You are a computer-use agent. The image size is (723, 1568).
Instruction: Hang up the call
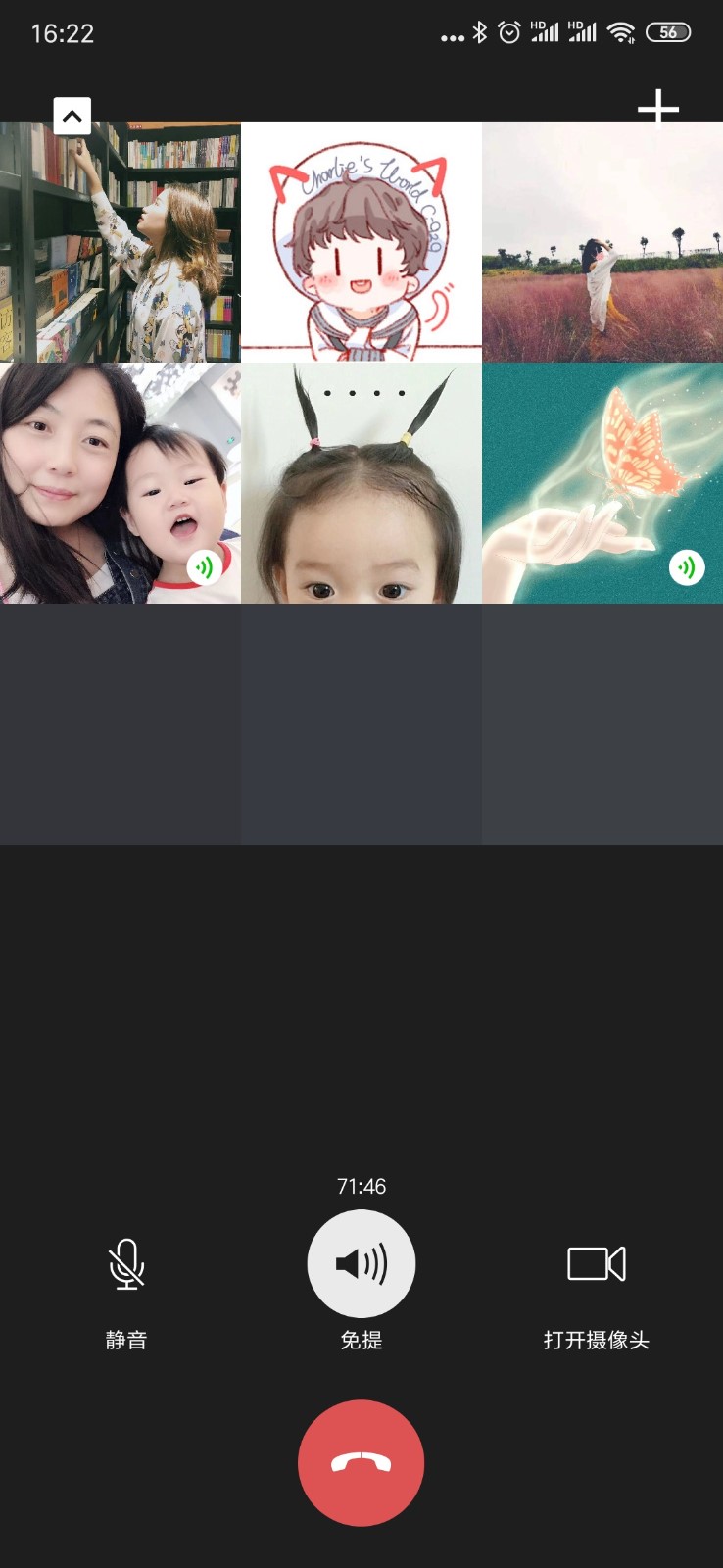[361, 1462]
